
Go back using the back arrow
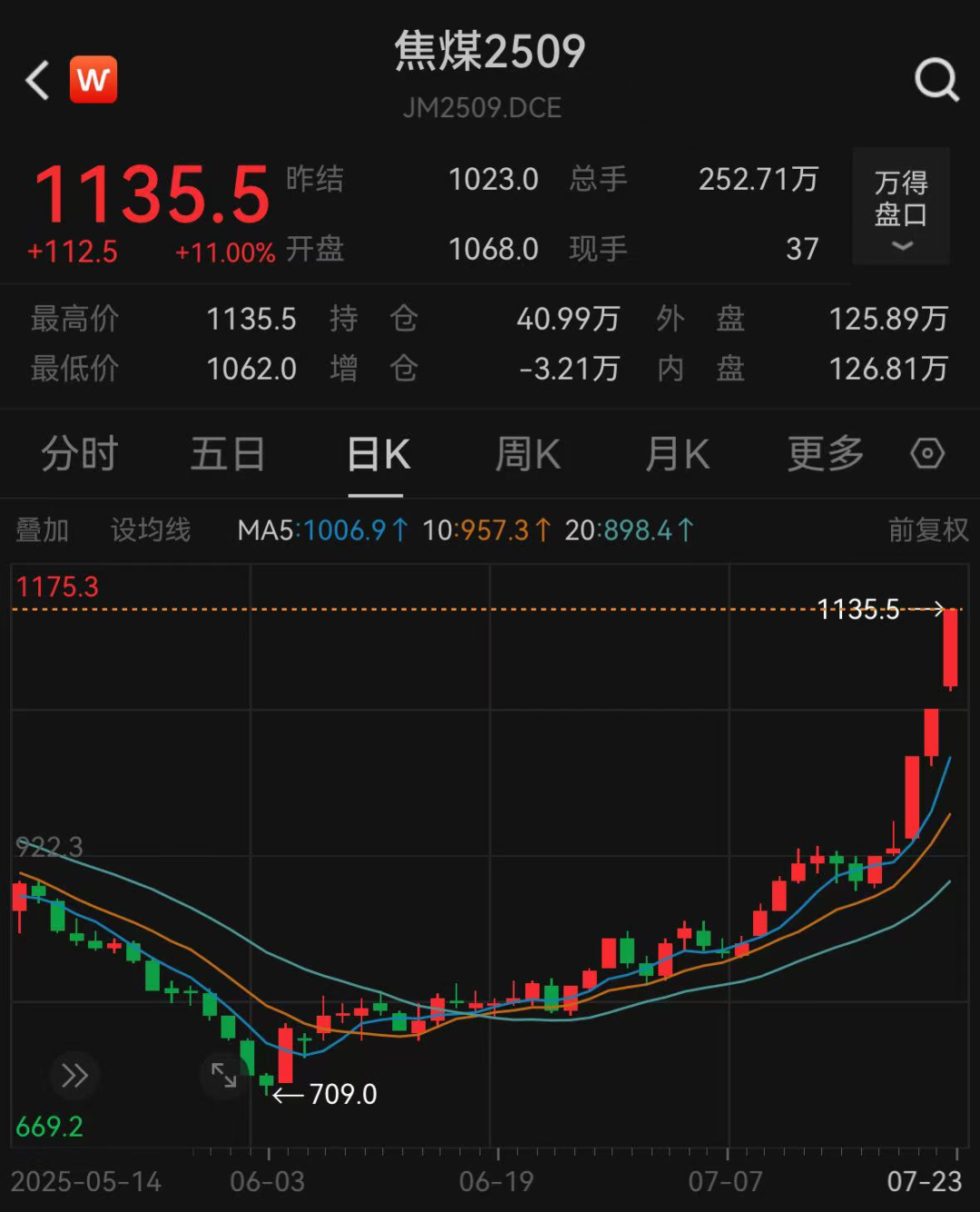click(x=37, y=80)
